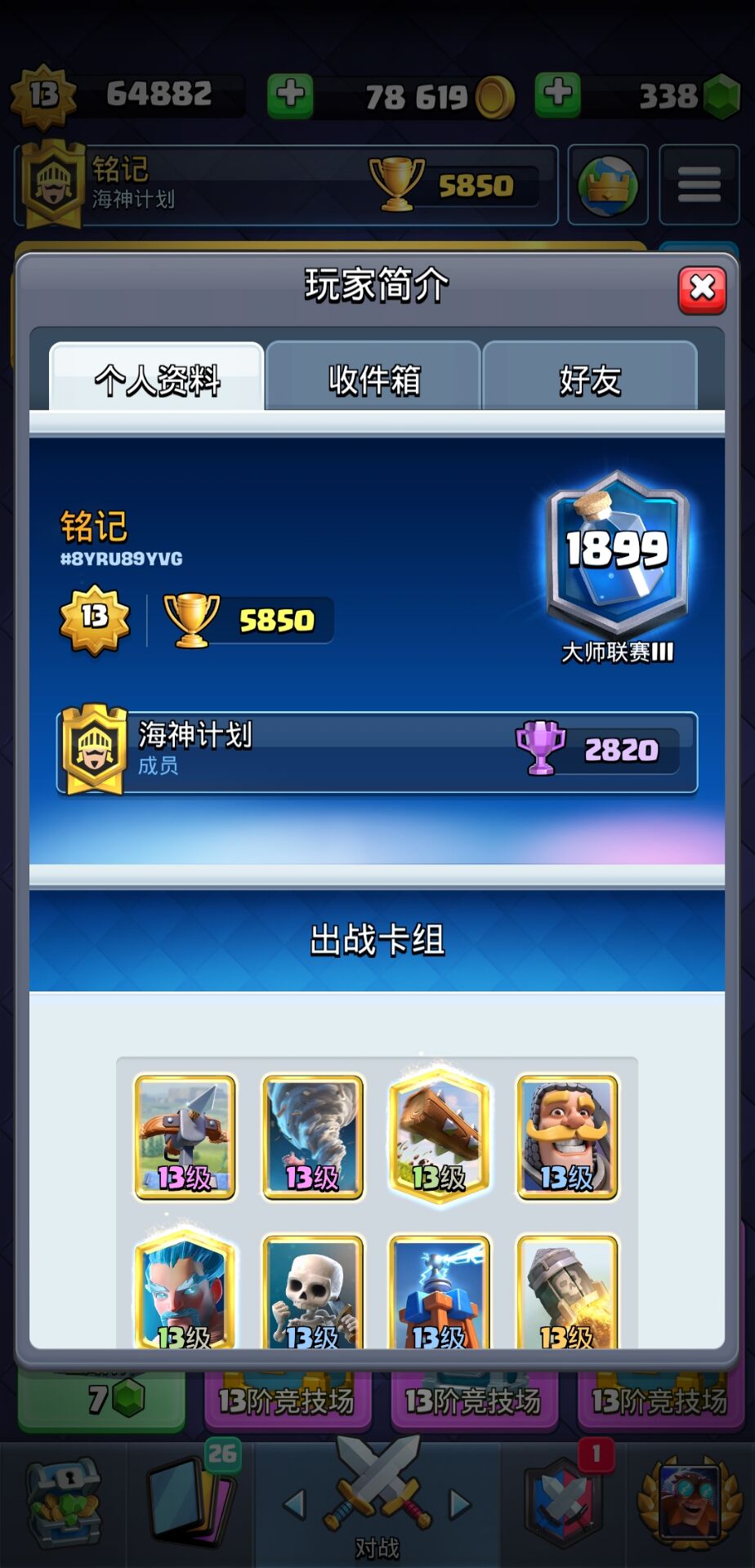
Task: Open the Skeletons card
Action: [x=312, y=1292]
